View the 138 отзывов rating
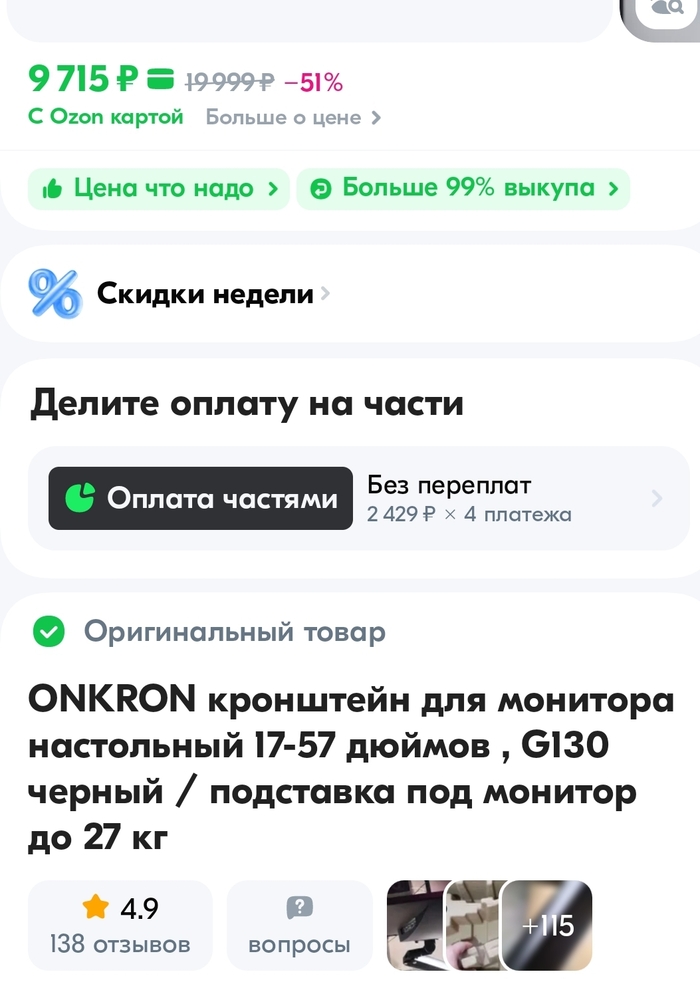The height and width of the screenshot is (996, 700). click(x=120, y=925)
